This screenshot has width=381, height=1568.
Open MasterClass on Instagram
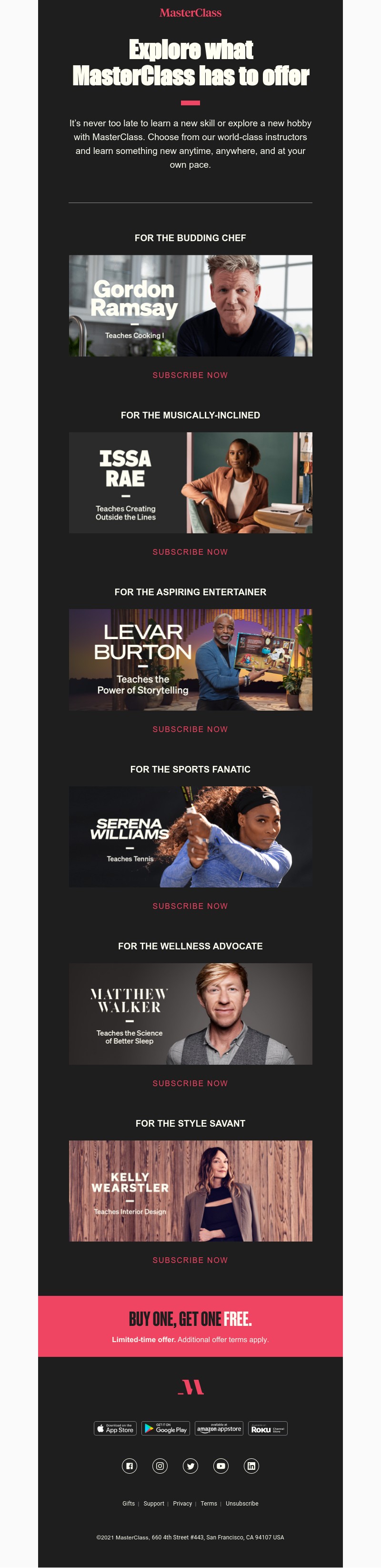tap(160, 1466)
